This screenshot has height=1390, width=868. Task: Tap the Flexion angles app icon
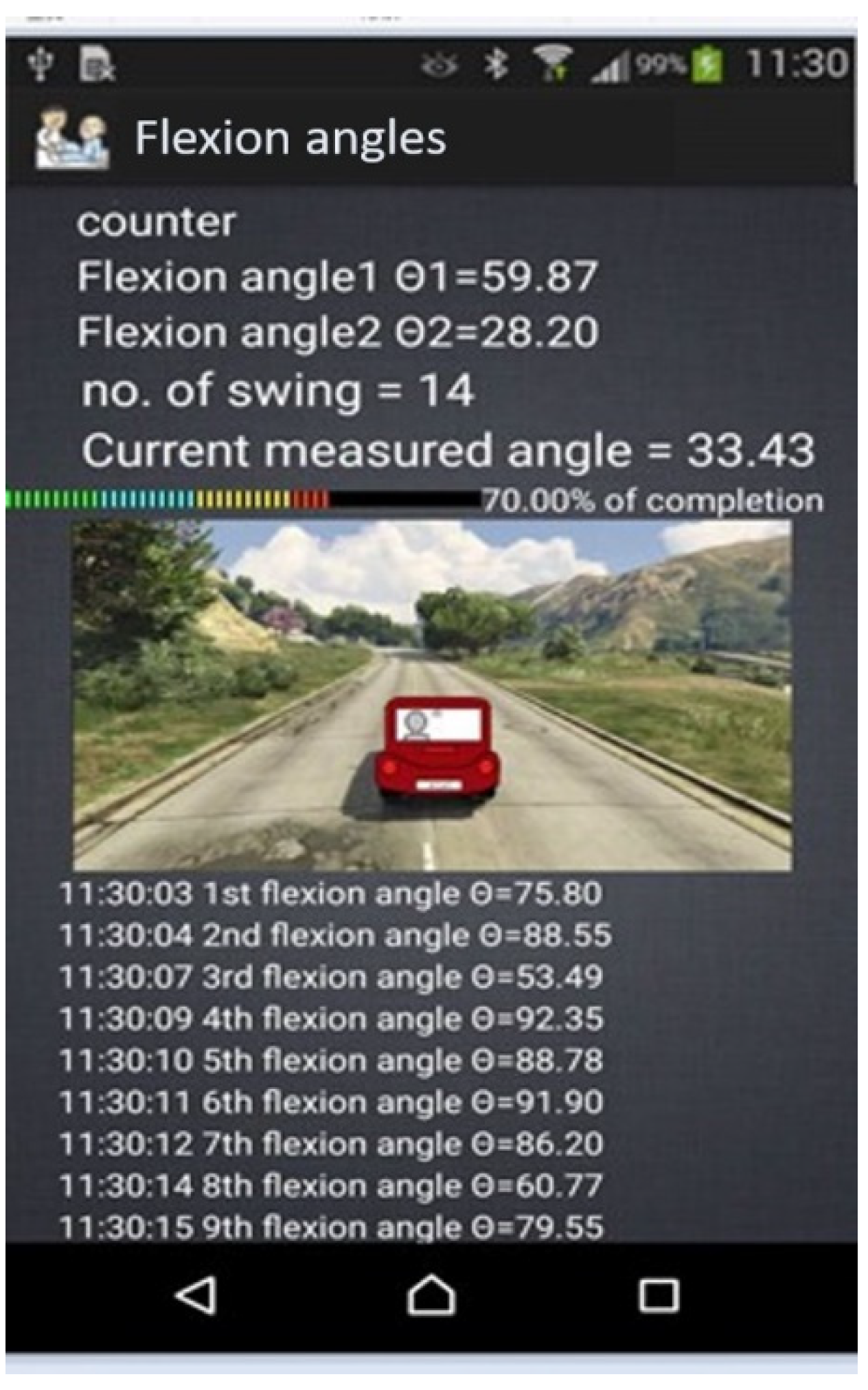click(x=71, y=139)
